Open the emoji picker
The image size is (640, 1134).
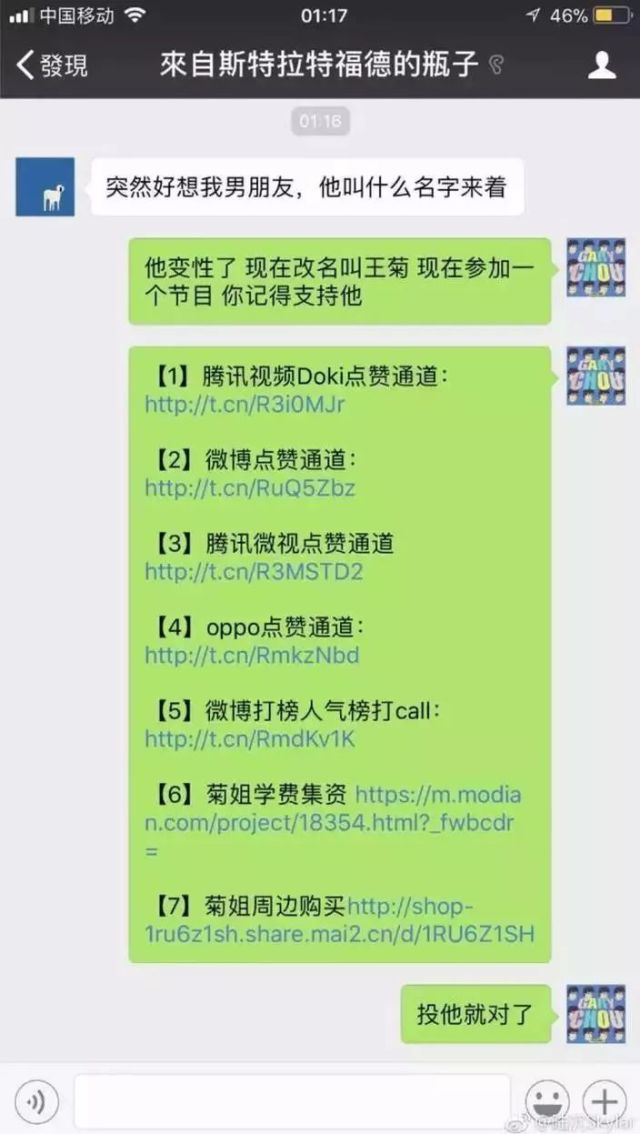tap(546, 1102)
